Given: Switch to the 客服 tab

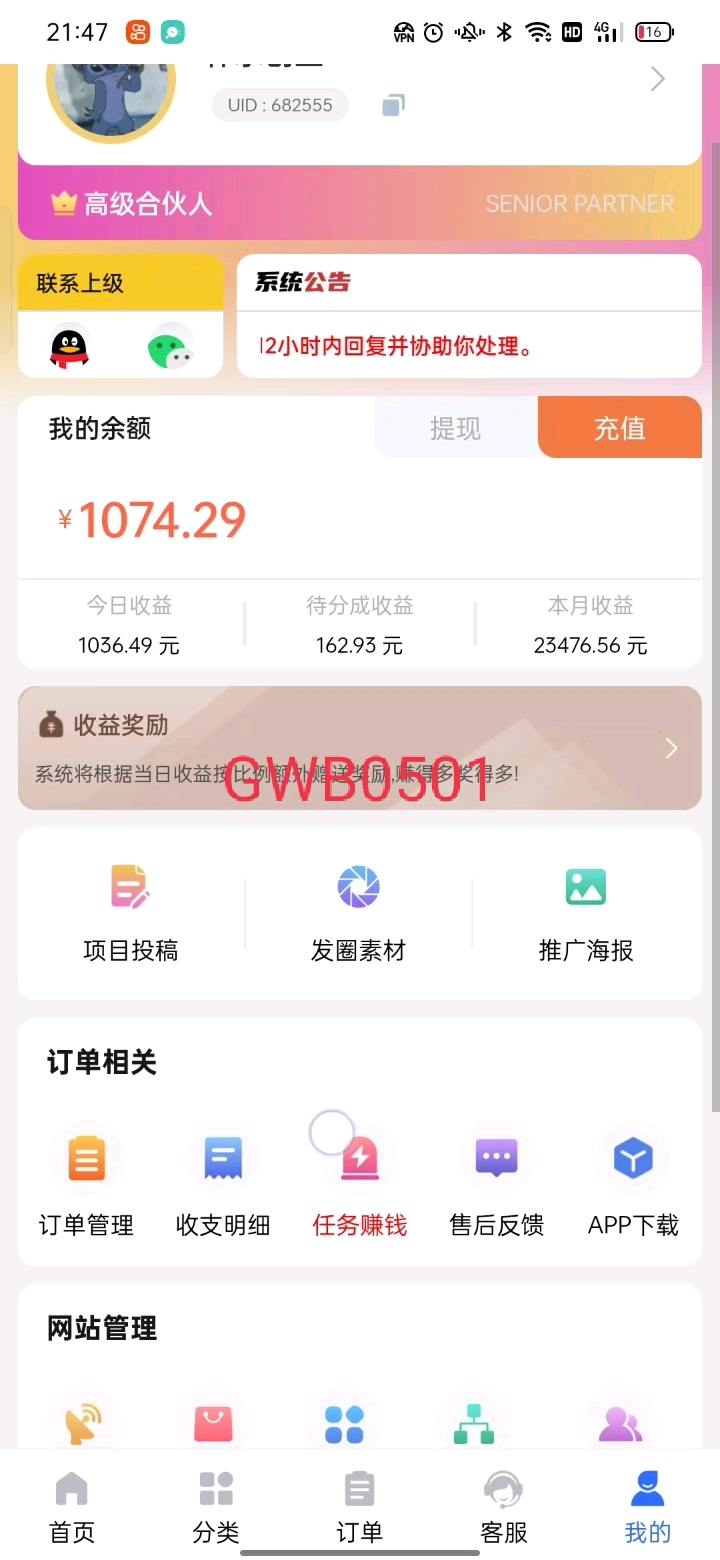Looking at the screenshot, I should [503, 1506].
